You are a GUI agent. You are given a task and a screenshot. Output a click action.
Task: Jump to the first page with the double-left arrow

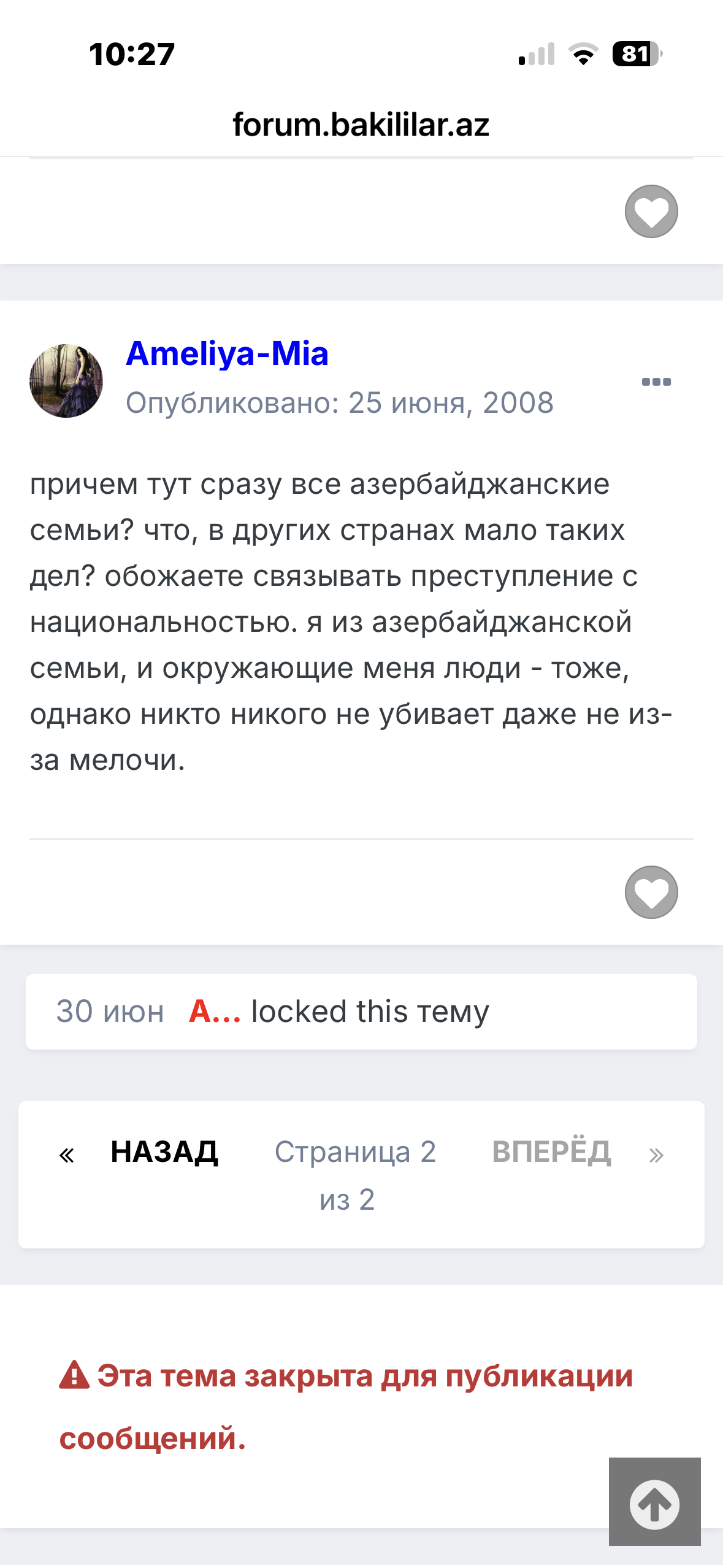[x=66, y=1155]
